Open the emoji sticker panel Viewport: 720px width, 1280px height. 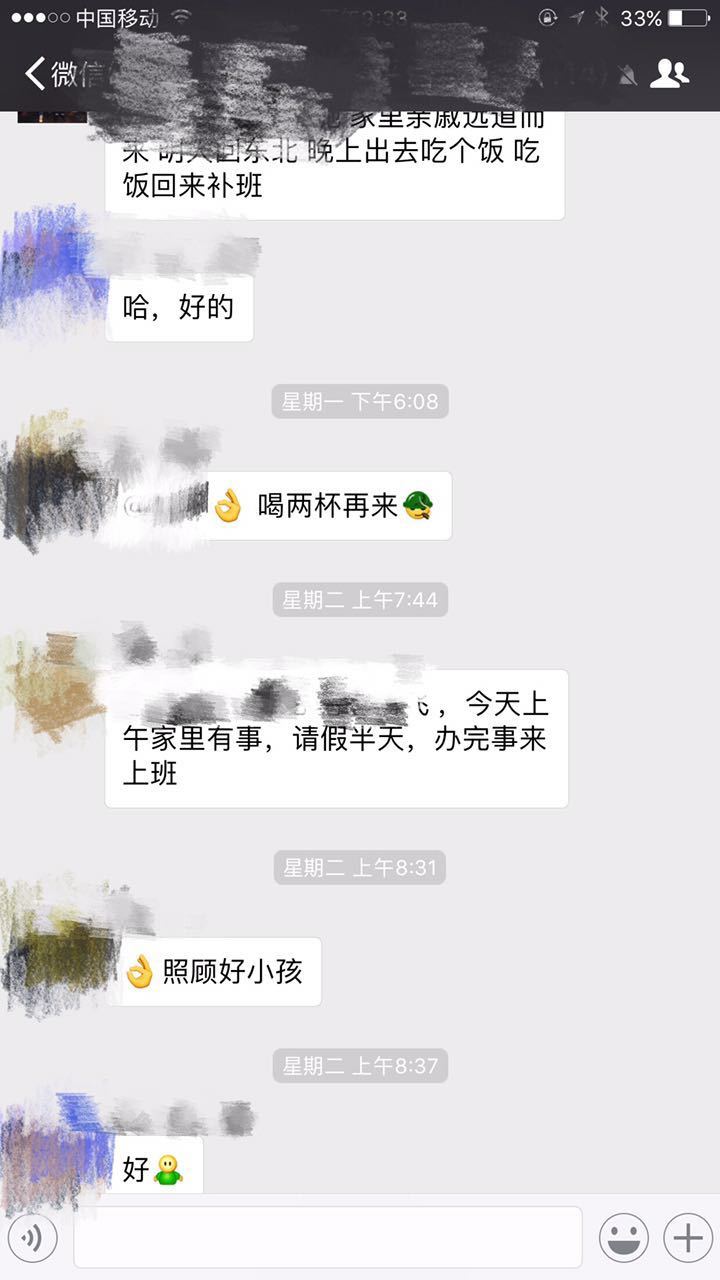click(x=623, y=1238)
